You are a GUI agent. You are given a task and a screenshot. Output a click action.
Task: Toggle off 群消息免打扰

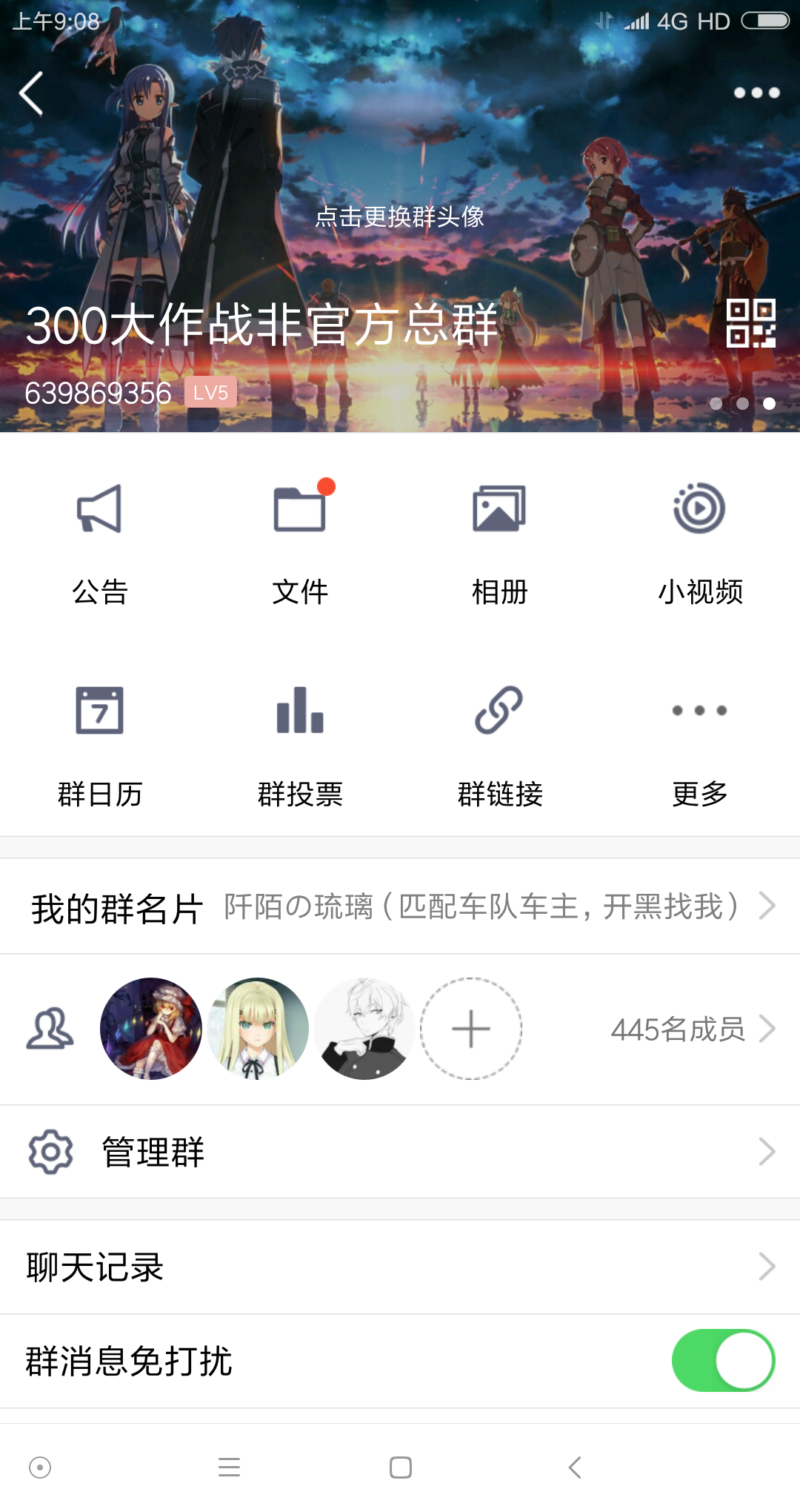coord(723,1361)
